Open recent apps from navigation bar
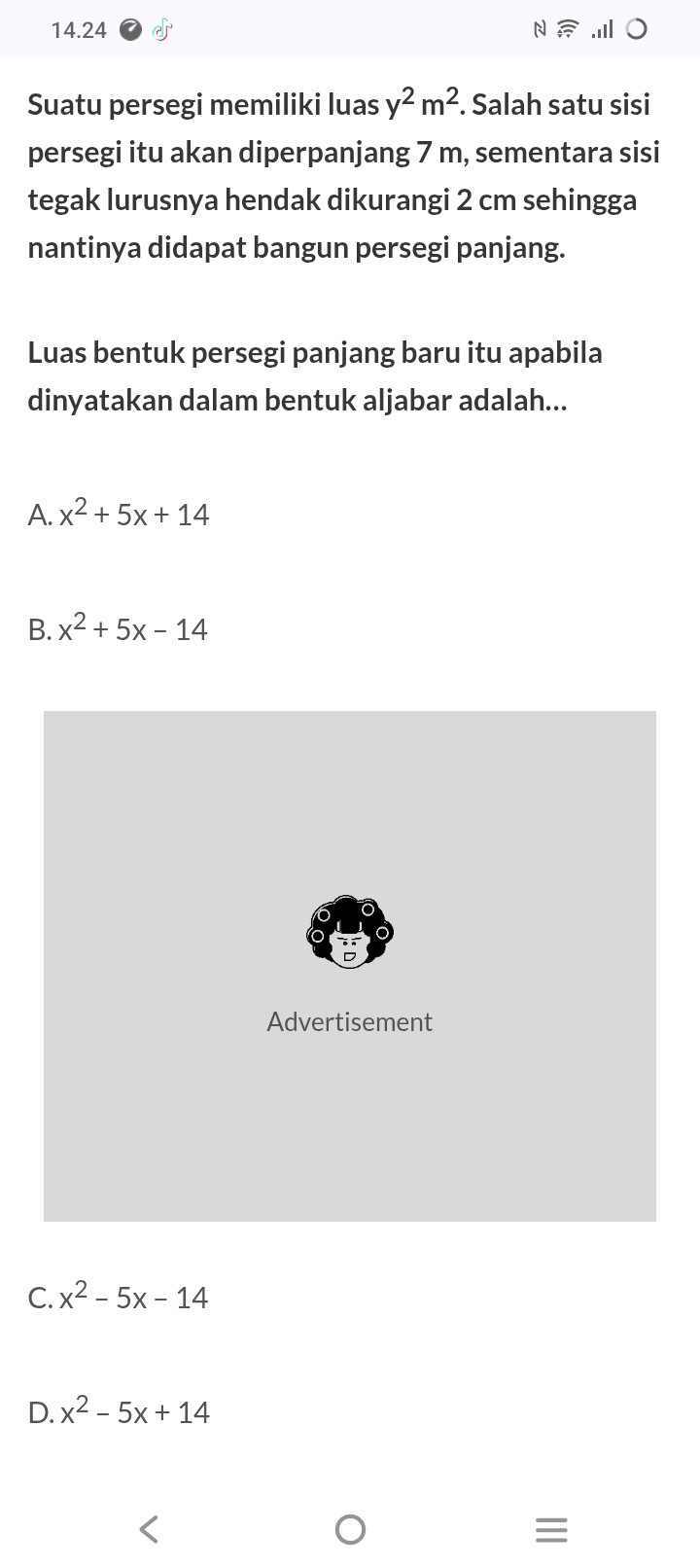The height and width of the screenshot is (1568, 700). pyautogui.click(x=550, y=1529)
